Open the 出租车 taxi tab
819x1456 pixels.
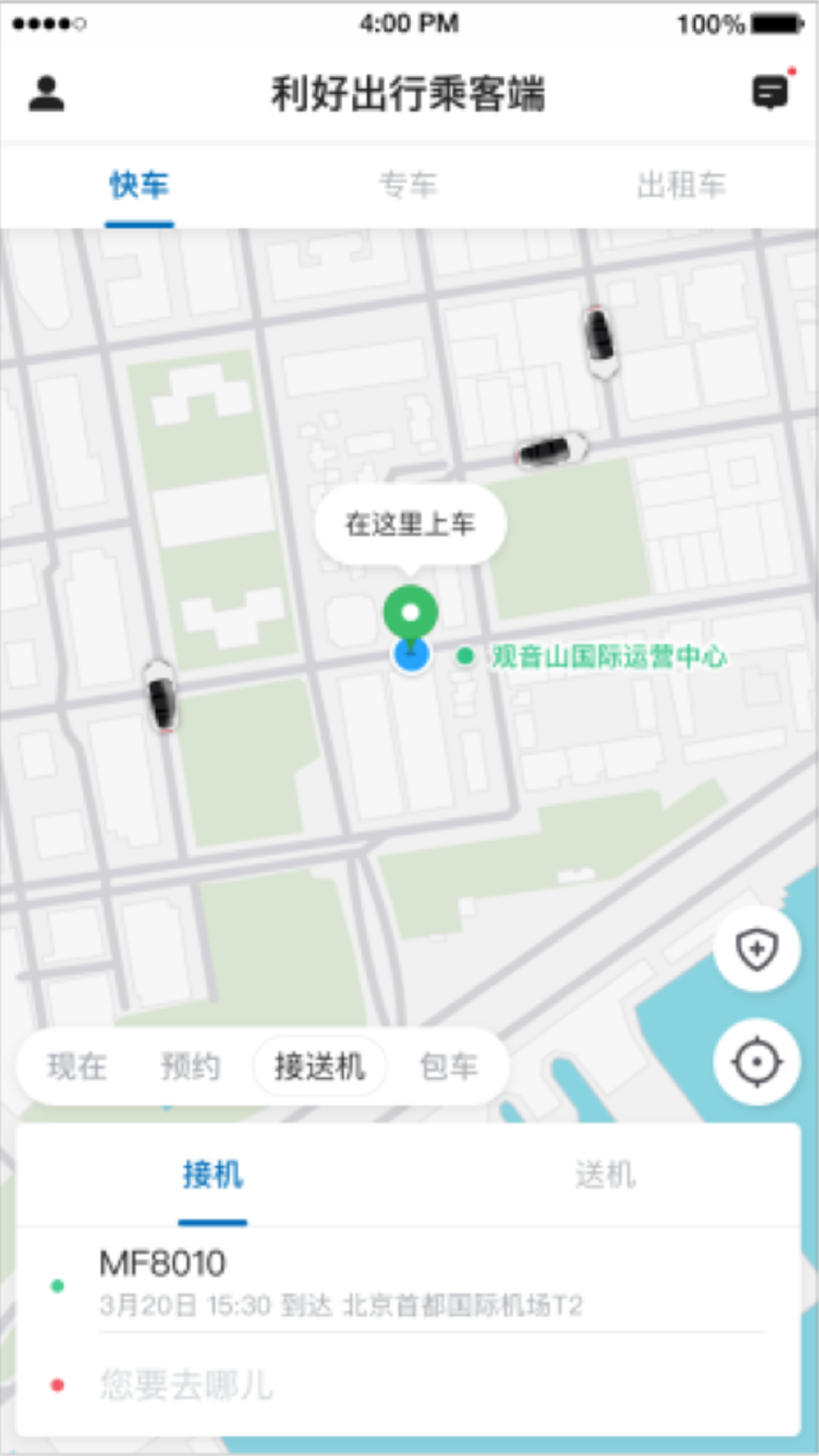(x=682, y=184)
